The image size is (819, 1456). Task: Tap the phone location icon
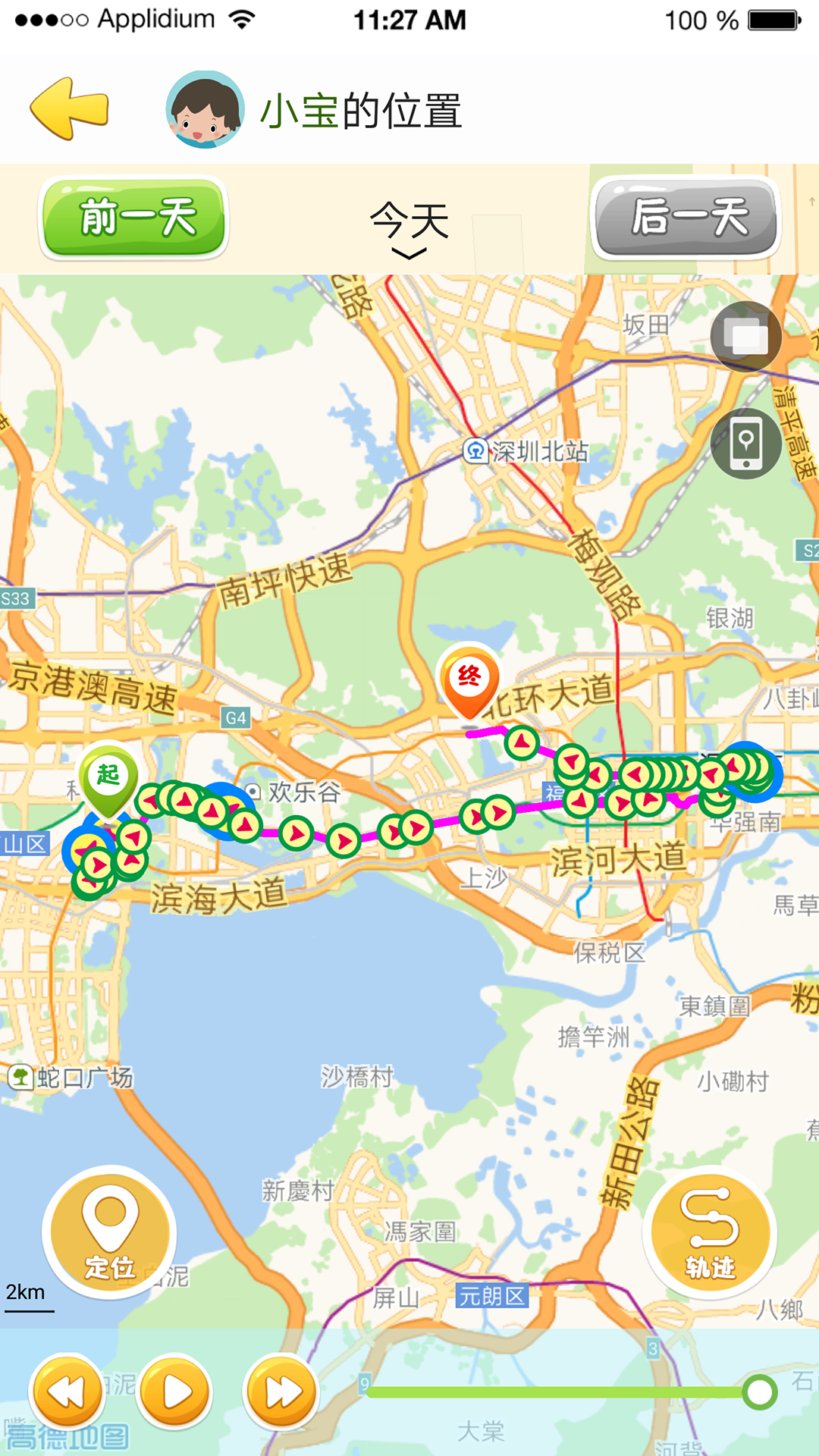[x=746, y=444]
